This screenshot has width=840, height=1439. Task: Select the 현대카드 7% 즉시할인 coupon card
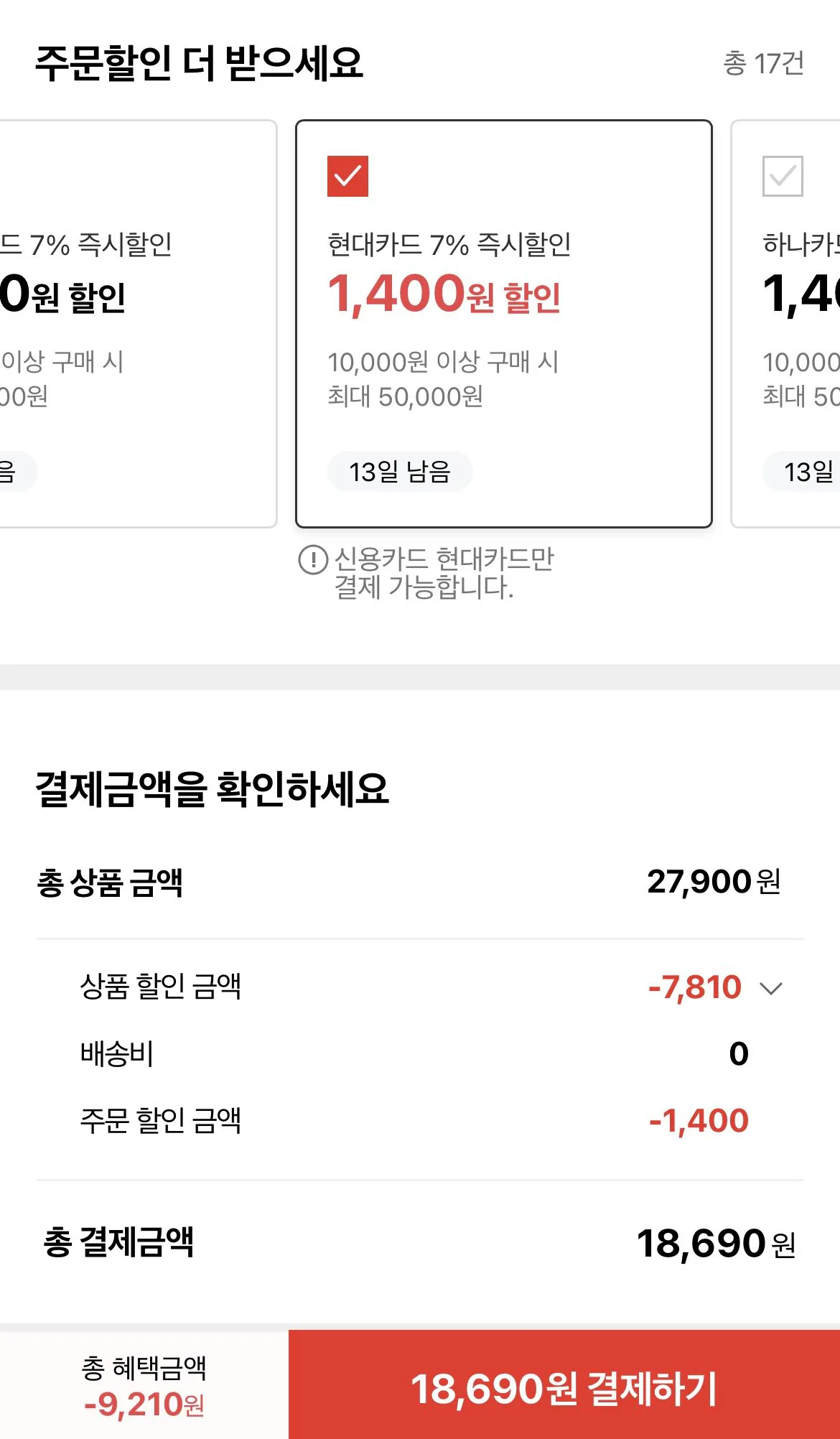coord(503,323)
